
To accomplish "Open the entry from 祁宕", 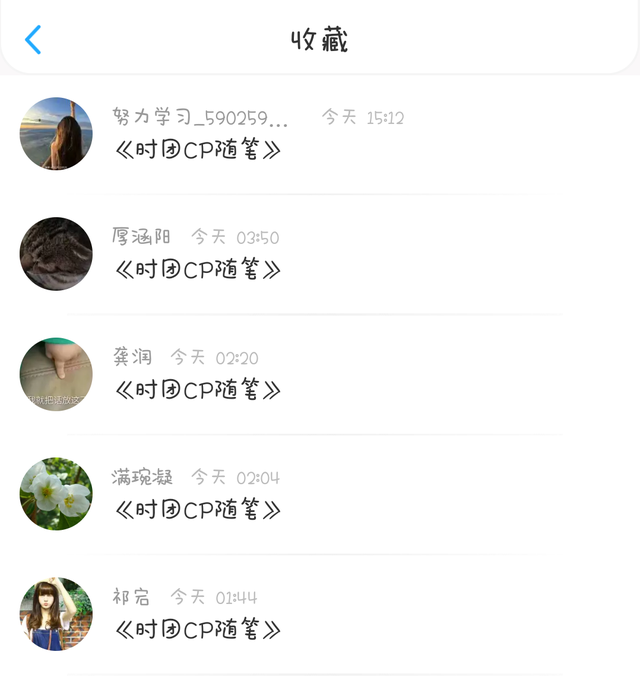I will click(198, 630).
